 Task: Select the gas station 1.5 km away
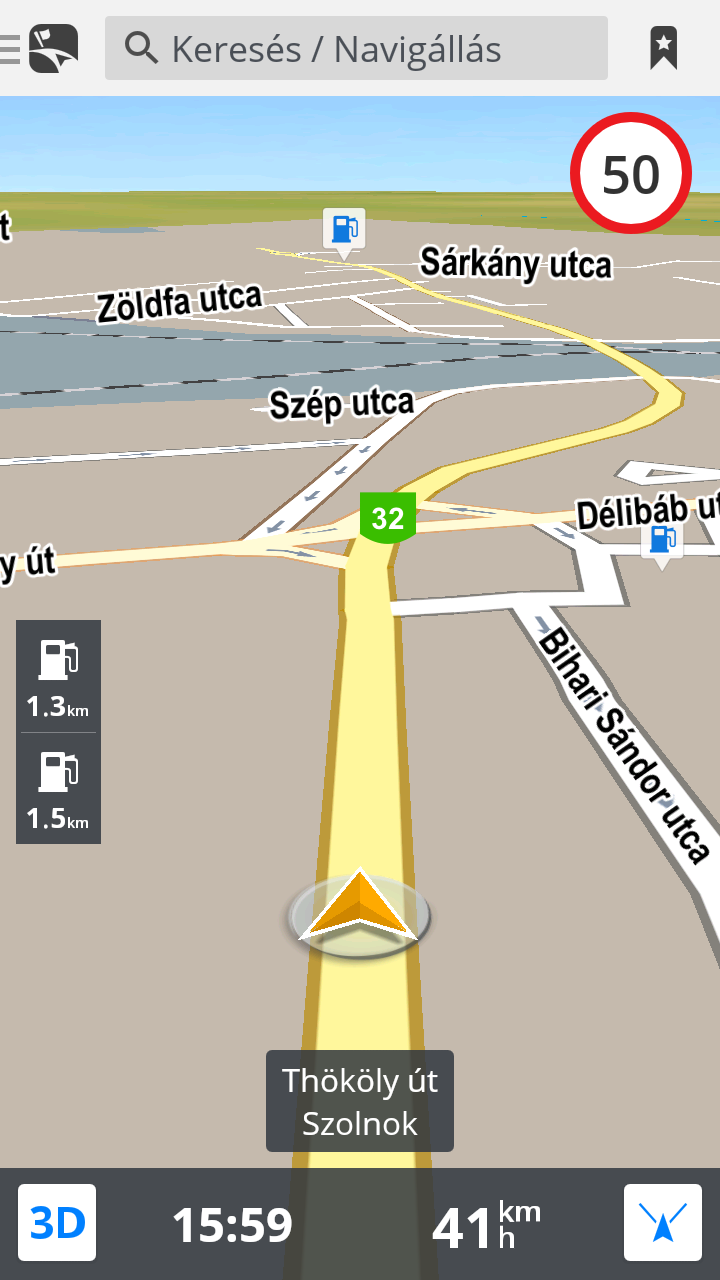coord(58,789)
